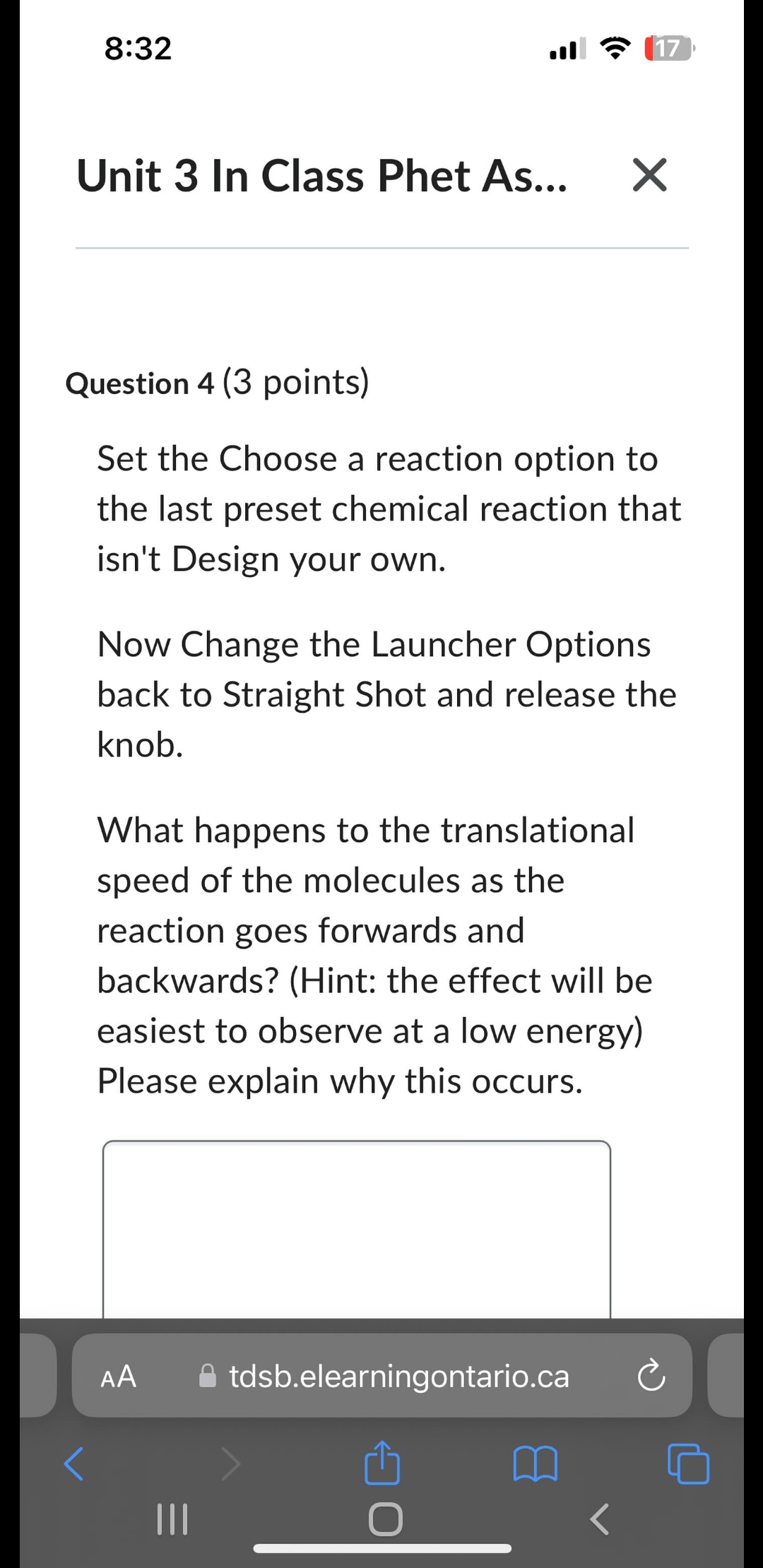Select the address bar to edit URL
This screenshot has height=1568, width=763.
398,1376
